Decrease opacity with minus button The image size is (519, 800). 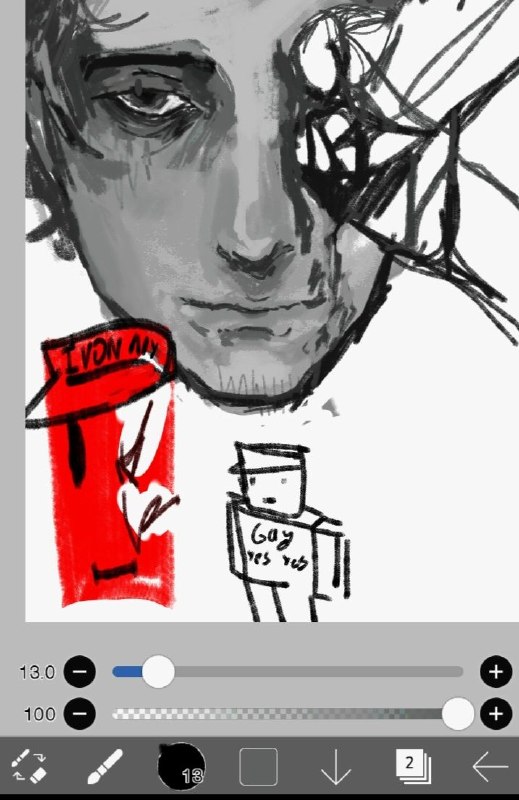(80, 713)
